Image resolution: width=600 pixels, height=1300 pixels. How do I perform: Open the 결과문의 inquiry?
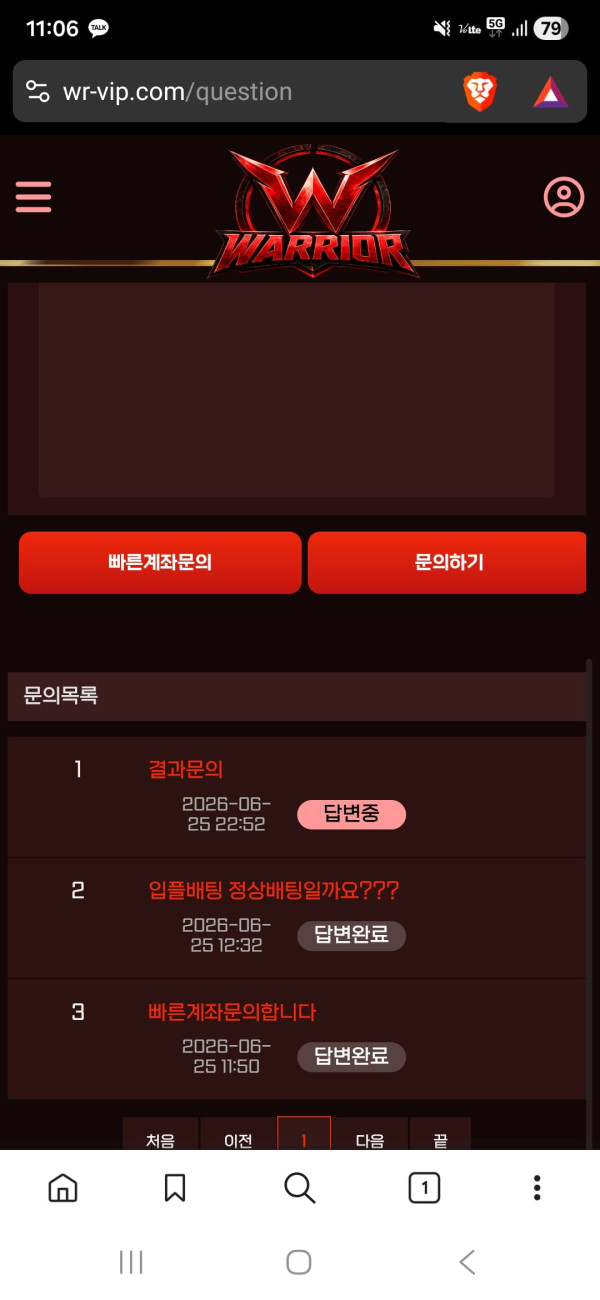pos(186,770)
